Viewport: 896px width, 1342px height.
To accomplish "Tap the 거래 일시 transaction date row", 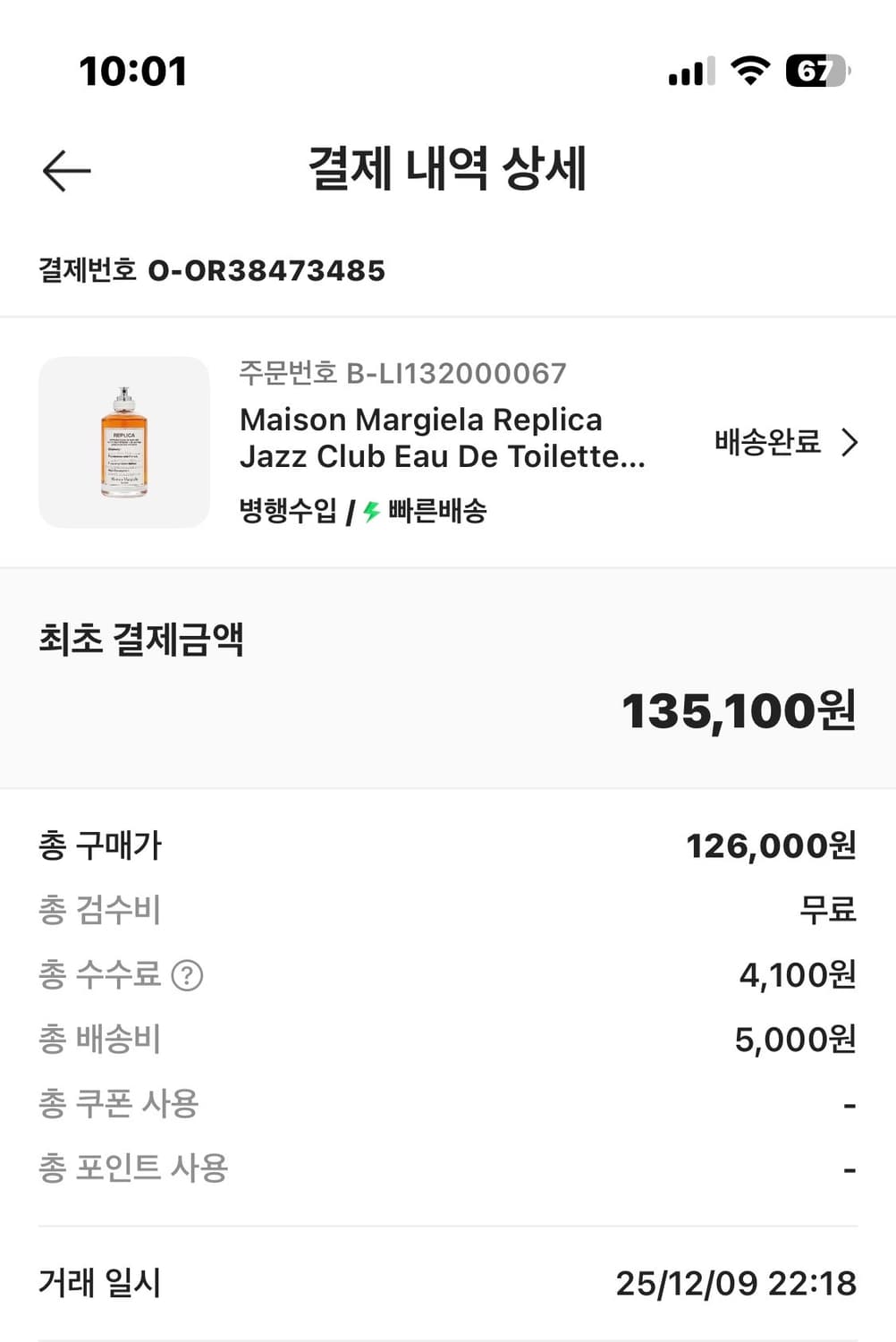I will click(x=100, y=1282).
